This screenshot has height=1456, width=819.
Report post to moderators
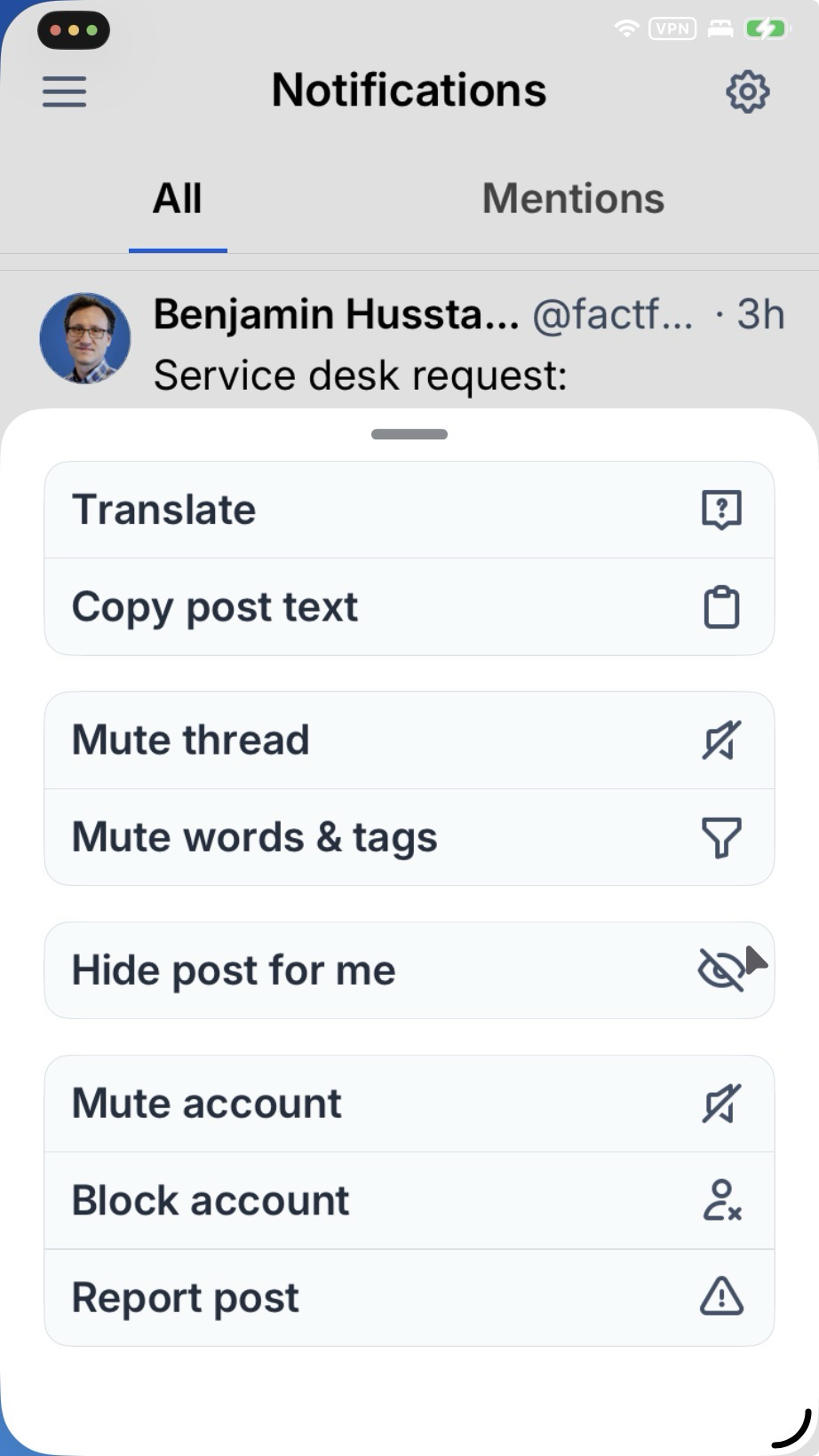(409, 1298)
